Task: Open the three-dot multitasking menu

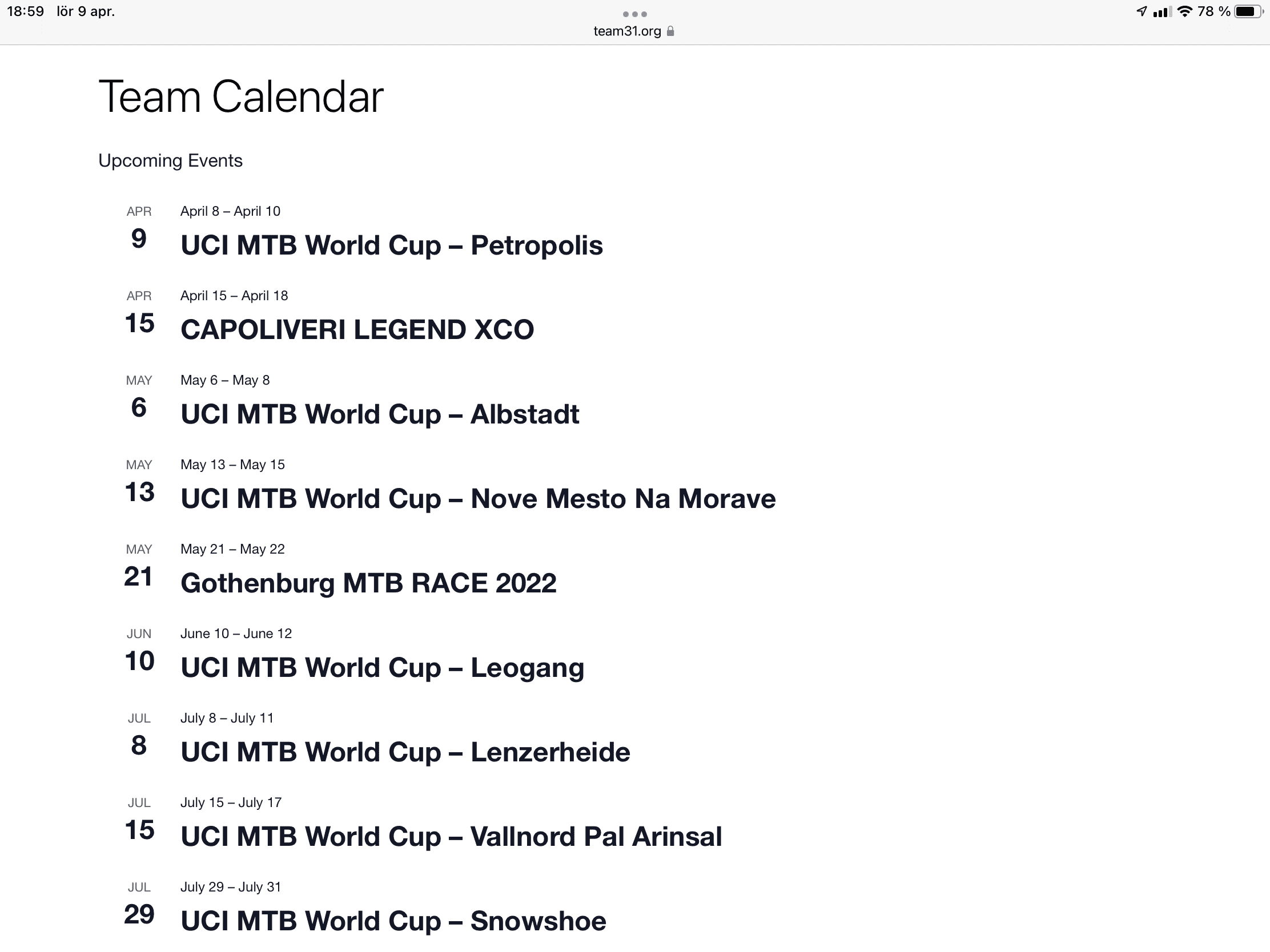Action: click(634, 14)
